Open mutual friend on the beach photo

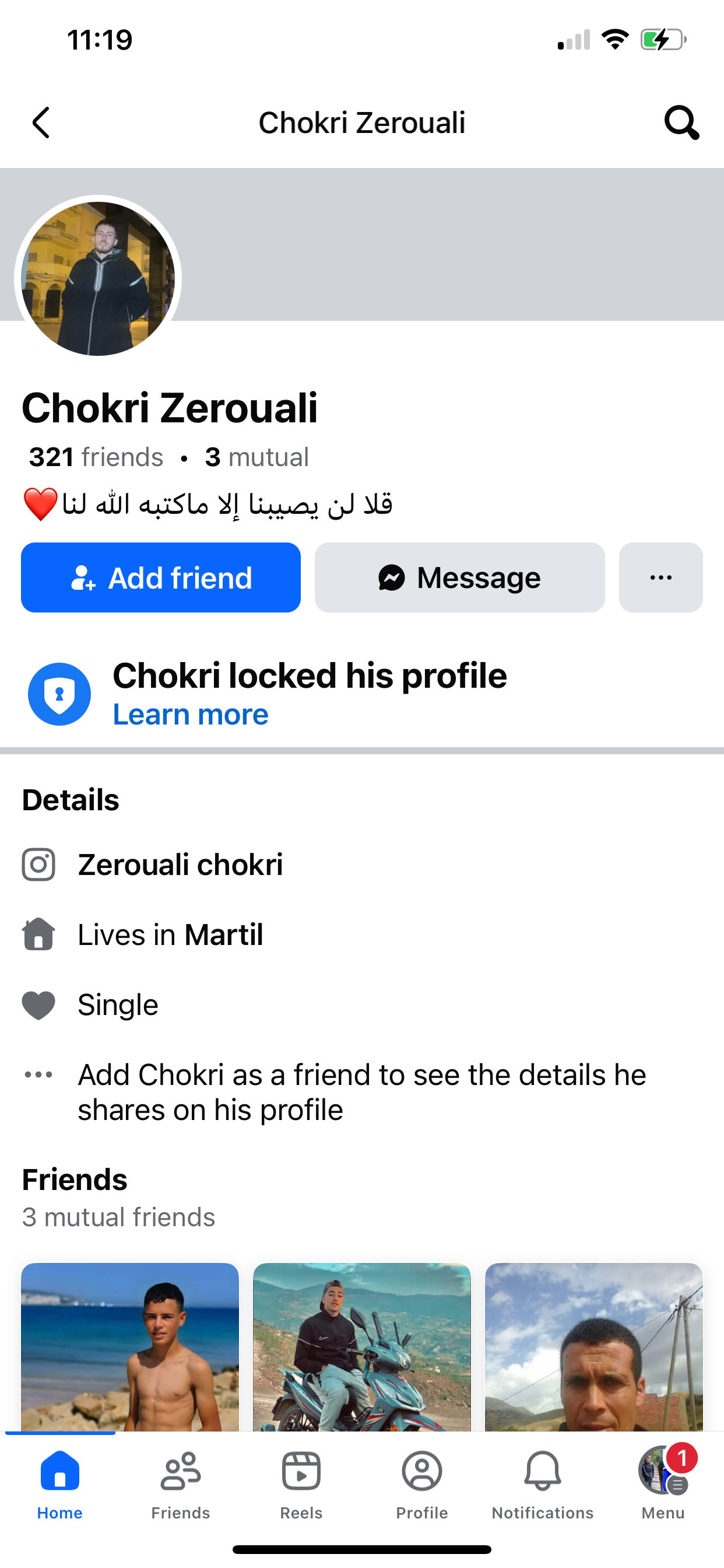[x=129, y=1346]
